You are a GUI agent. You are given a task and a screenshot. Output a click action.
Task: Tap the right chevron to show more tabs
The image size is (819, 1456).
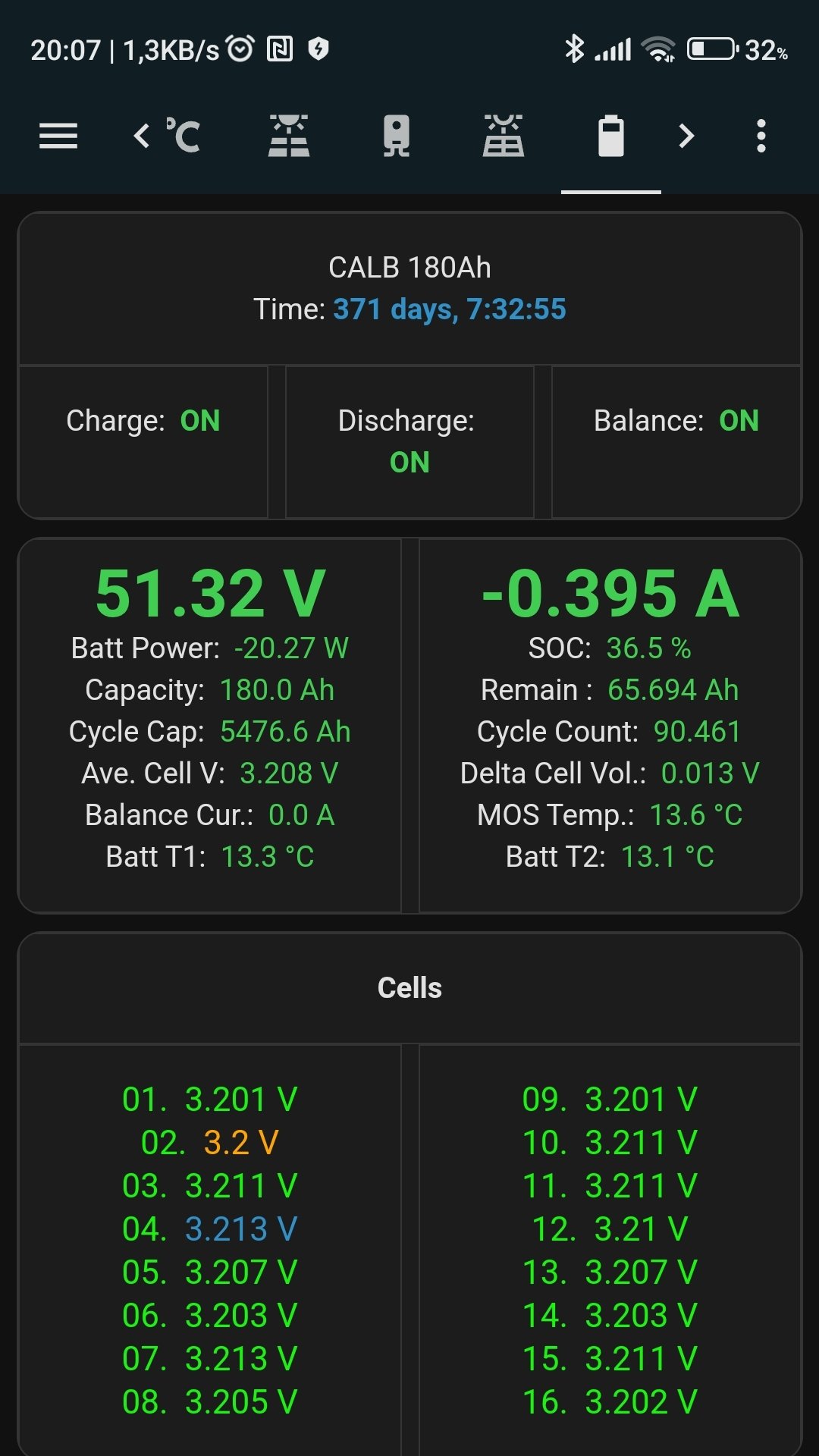coord(686,136)
